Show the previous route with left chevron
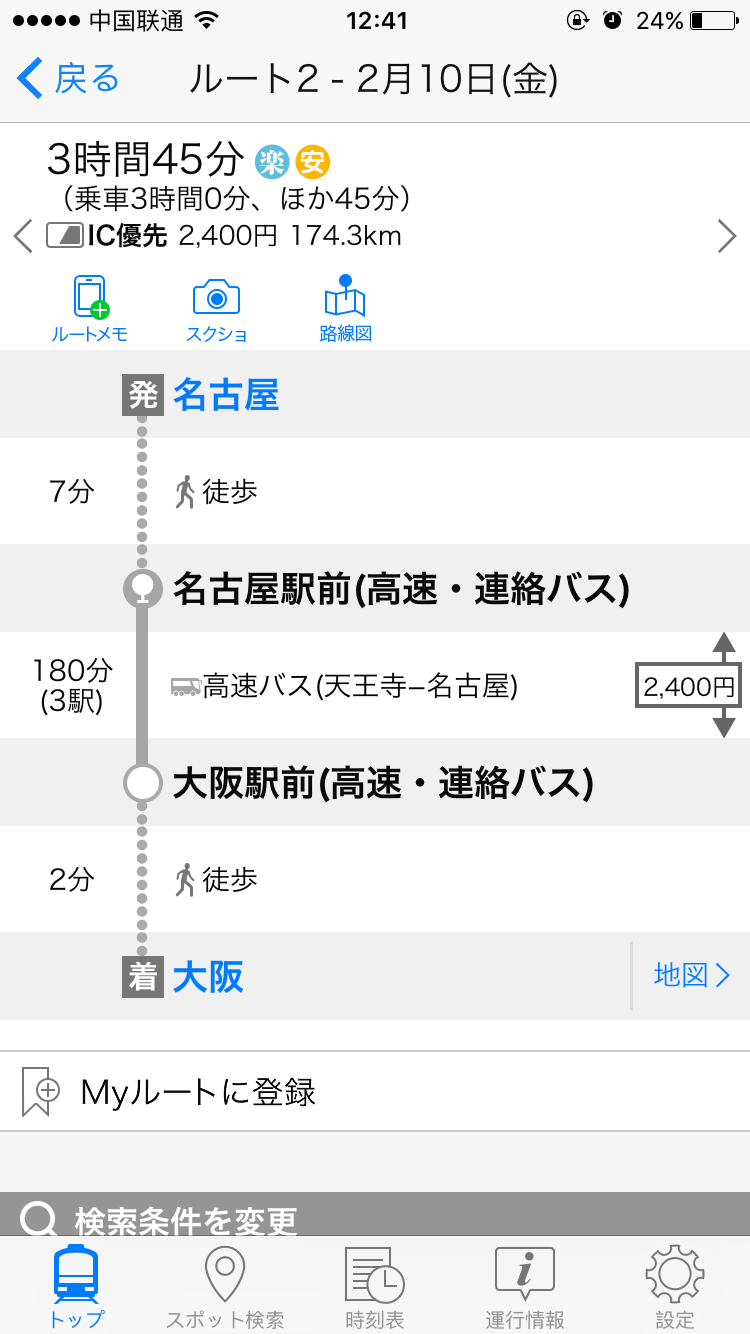 click(x=23, y=237)
